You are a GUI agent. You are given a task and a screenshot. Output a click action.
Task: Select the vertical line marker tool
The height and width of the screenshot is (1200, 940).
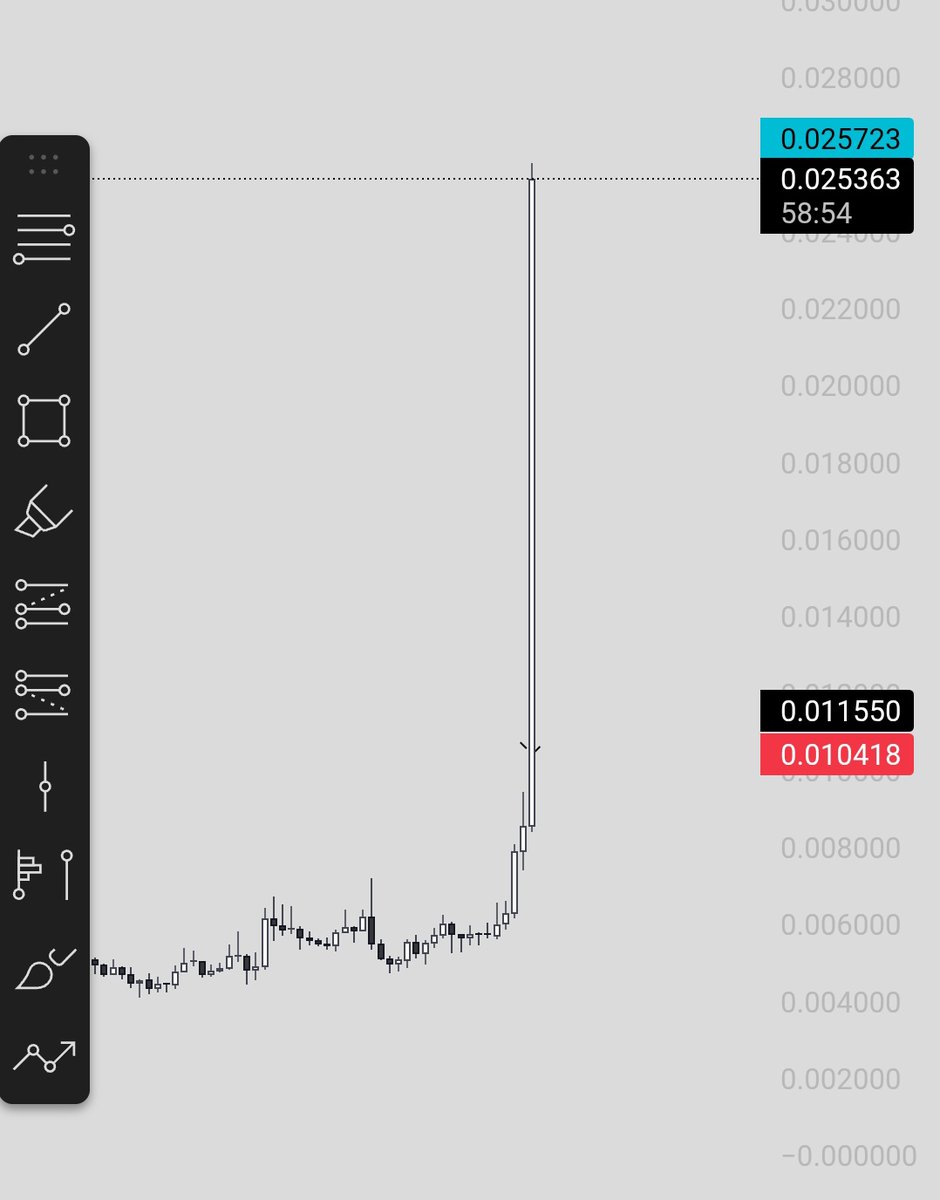(x=44, y=786)
